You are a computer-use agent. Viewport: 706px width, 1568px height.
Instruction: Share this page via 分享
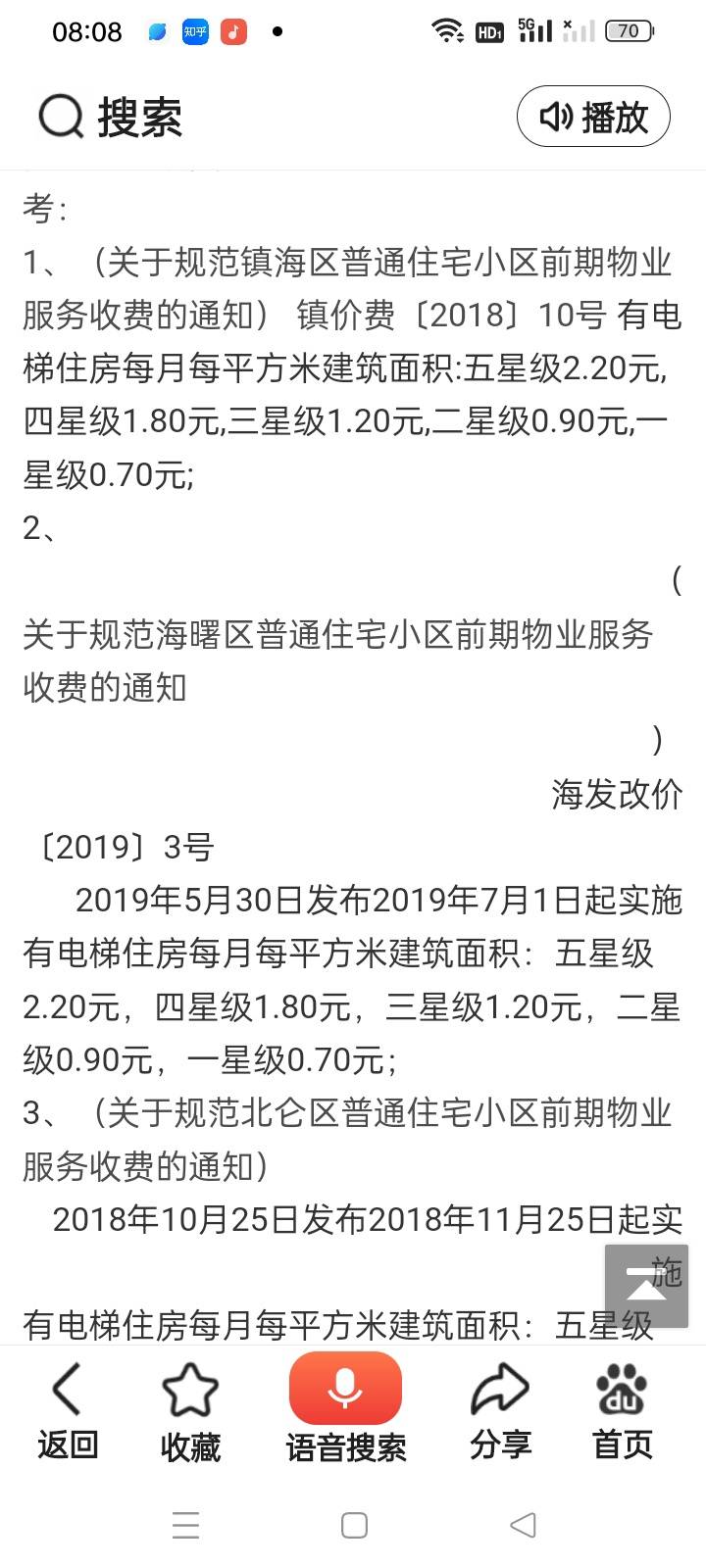coord(500,1409)
